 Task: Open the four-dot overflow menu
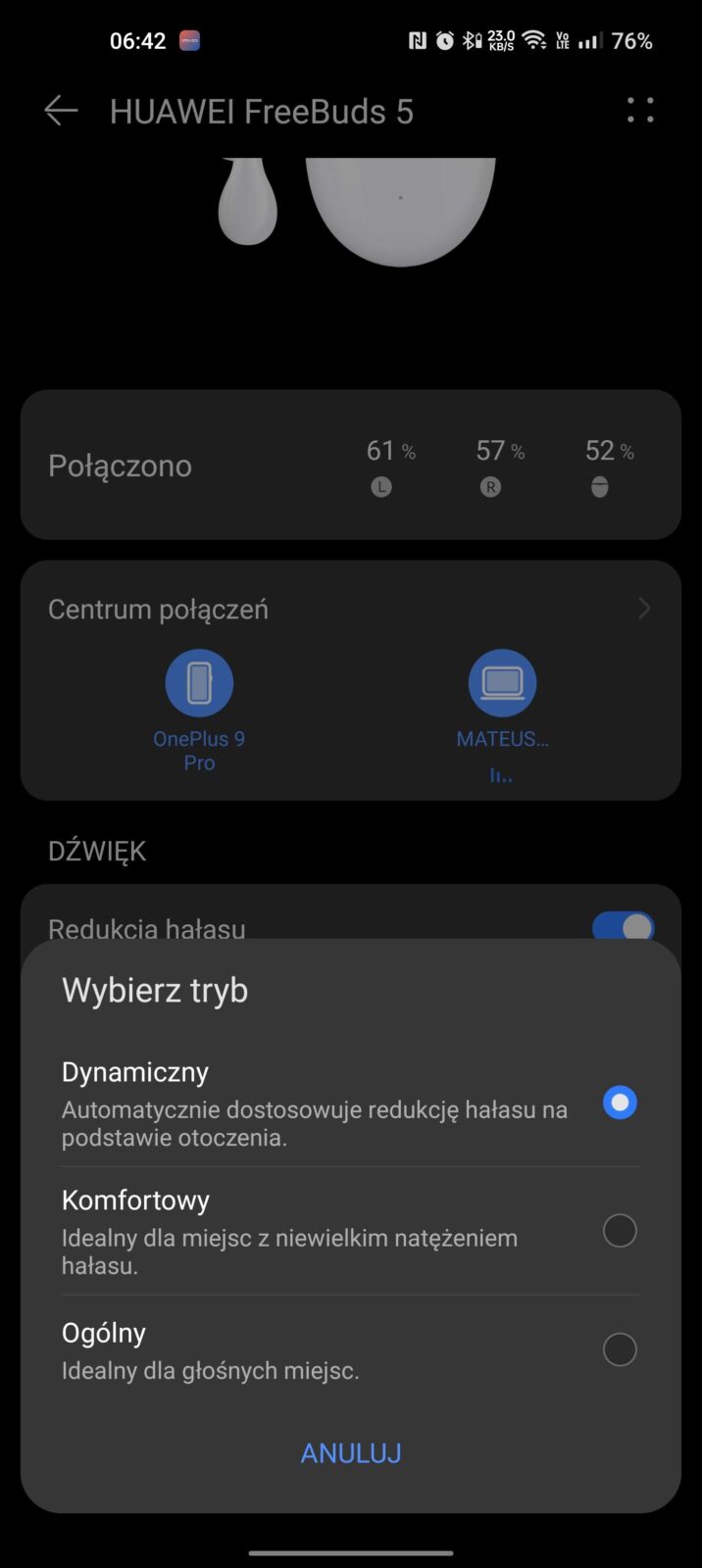click(640, 111)
